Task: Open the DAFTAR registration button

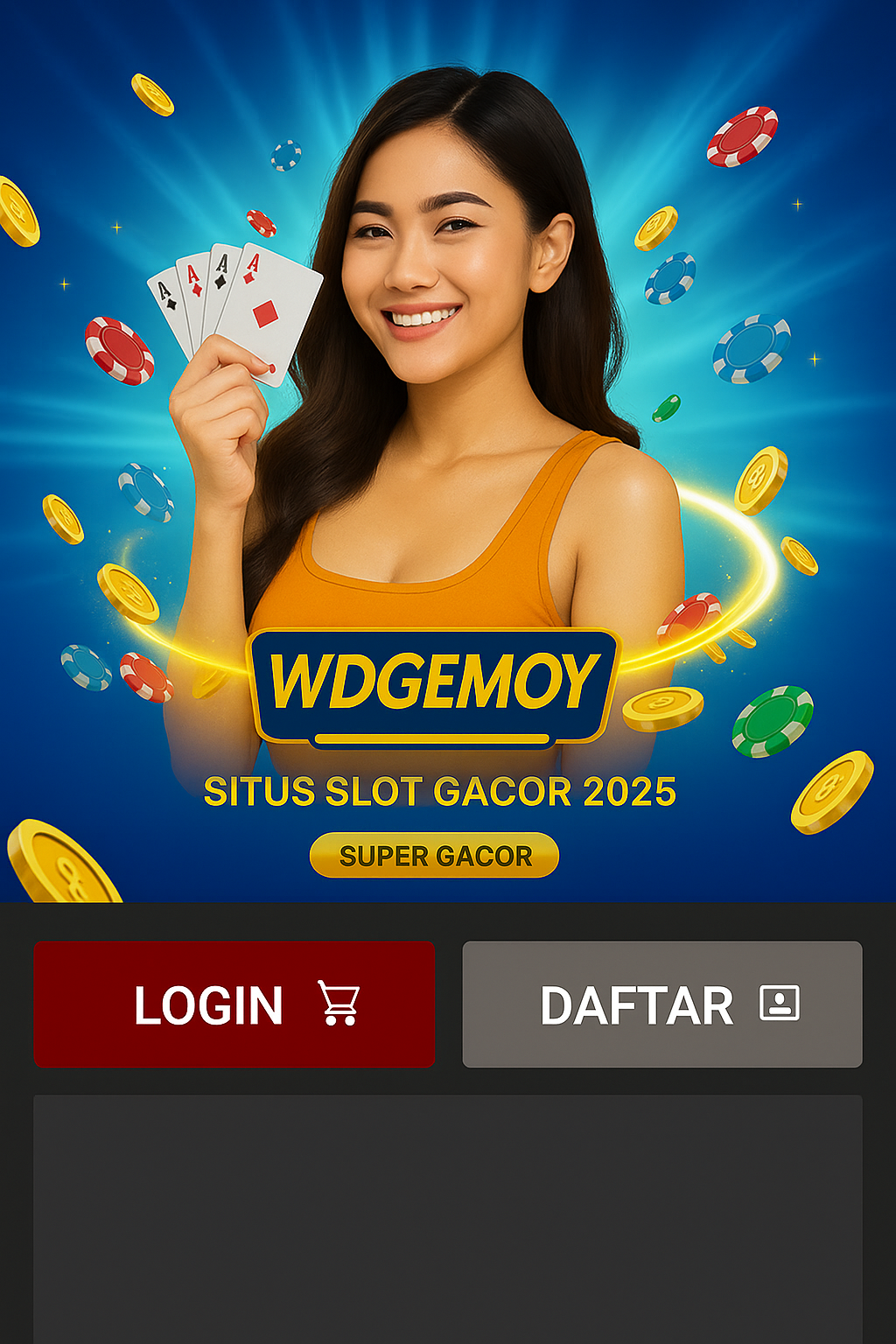Action: (662, 1004)
